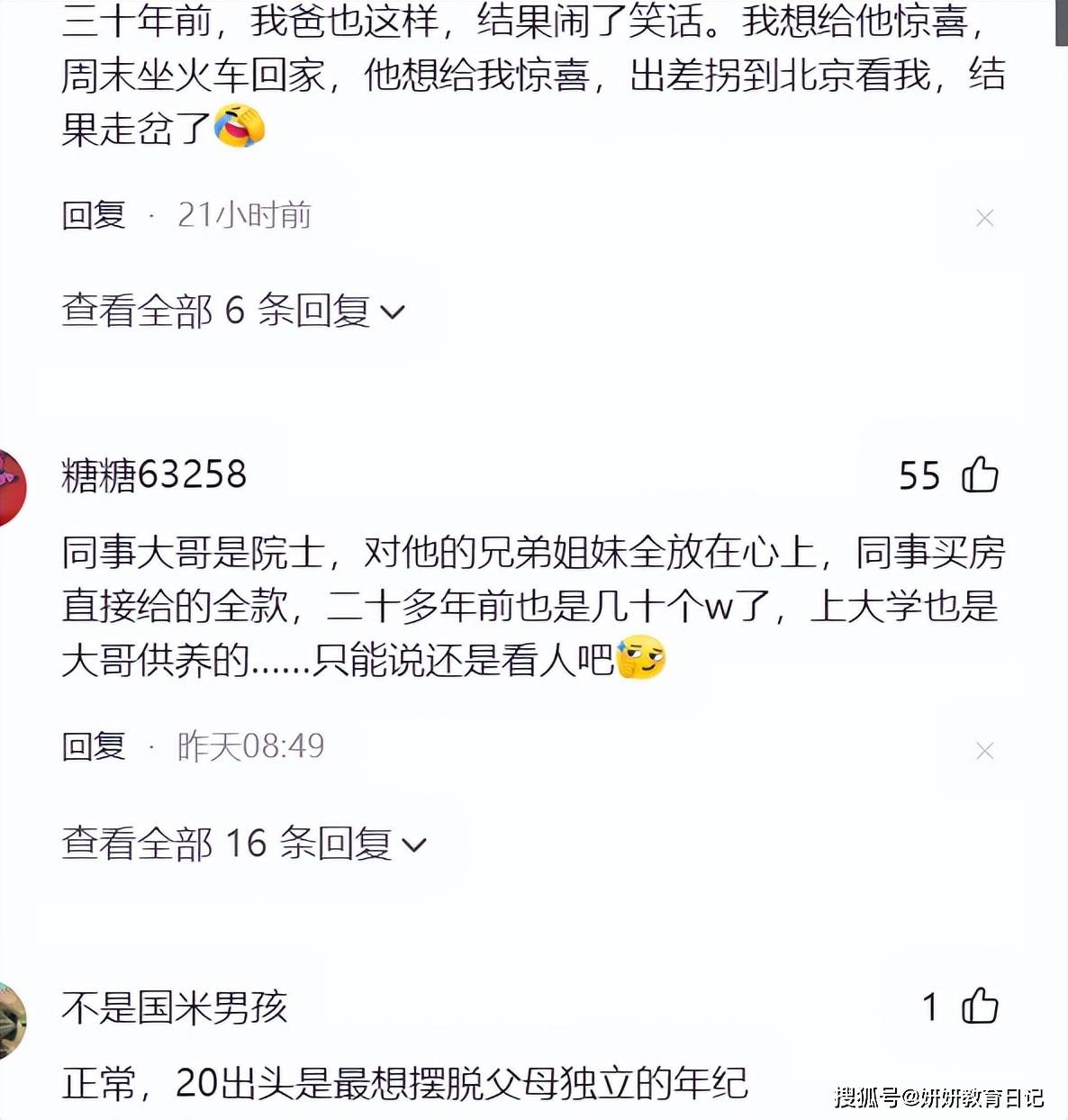Image resolution: width=1068 pixels, height=1120 pixels.
Task: Open username 不是国米男孩
Action: [x=175, y=1007]
